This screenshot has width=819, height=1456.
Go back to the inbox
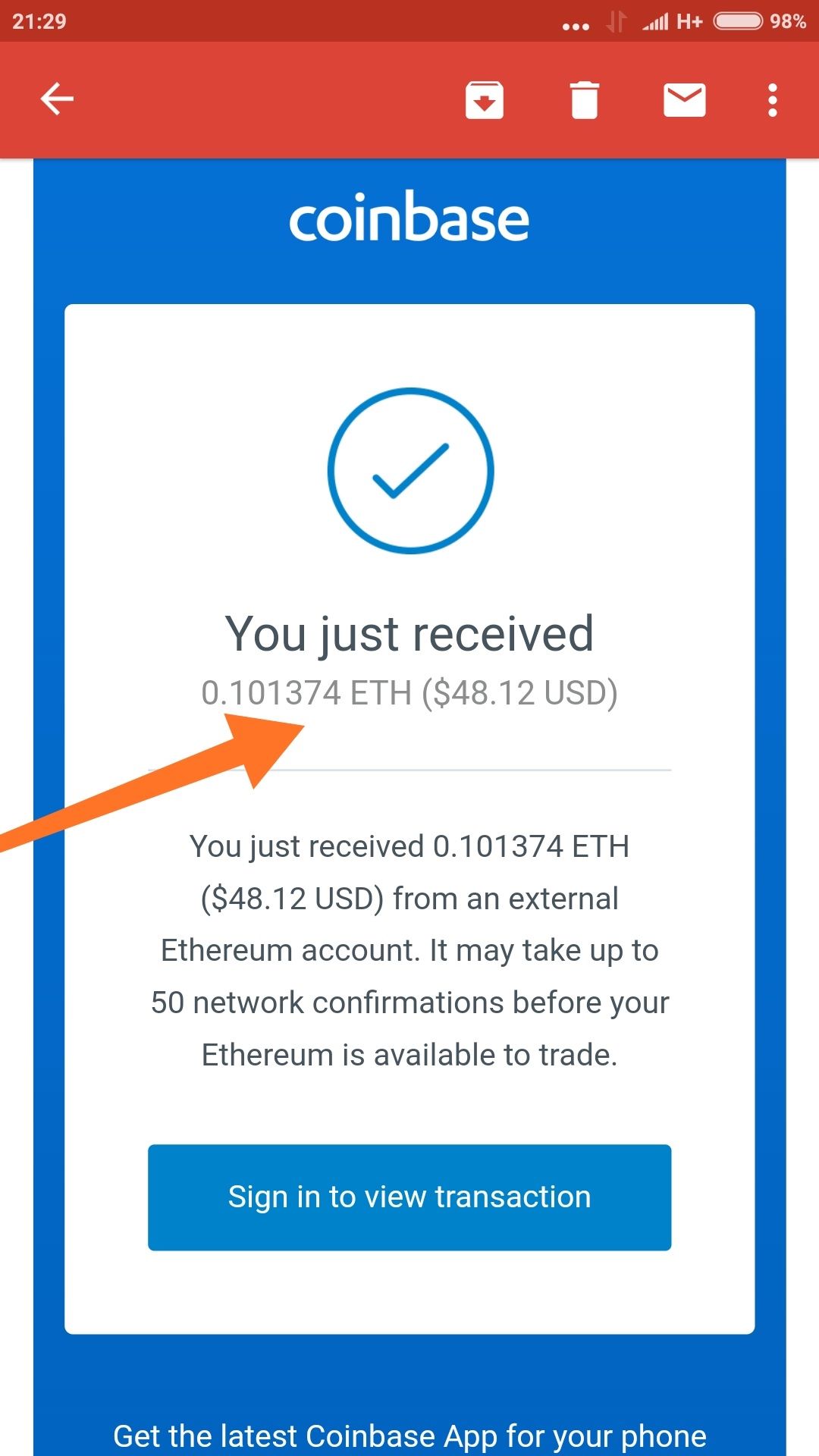click(x=57, y=99)
